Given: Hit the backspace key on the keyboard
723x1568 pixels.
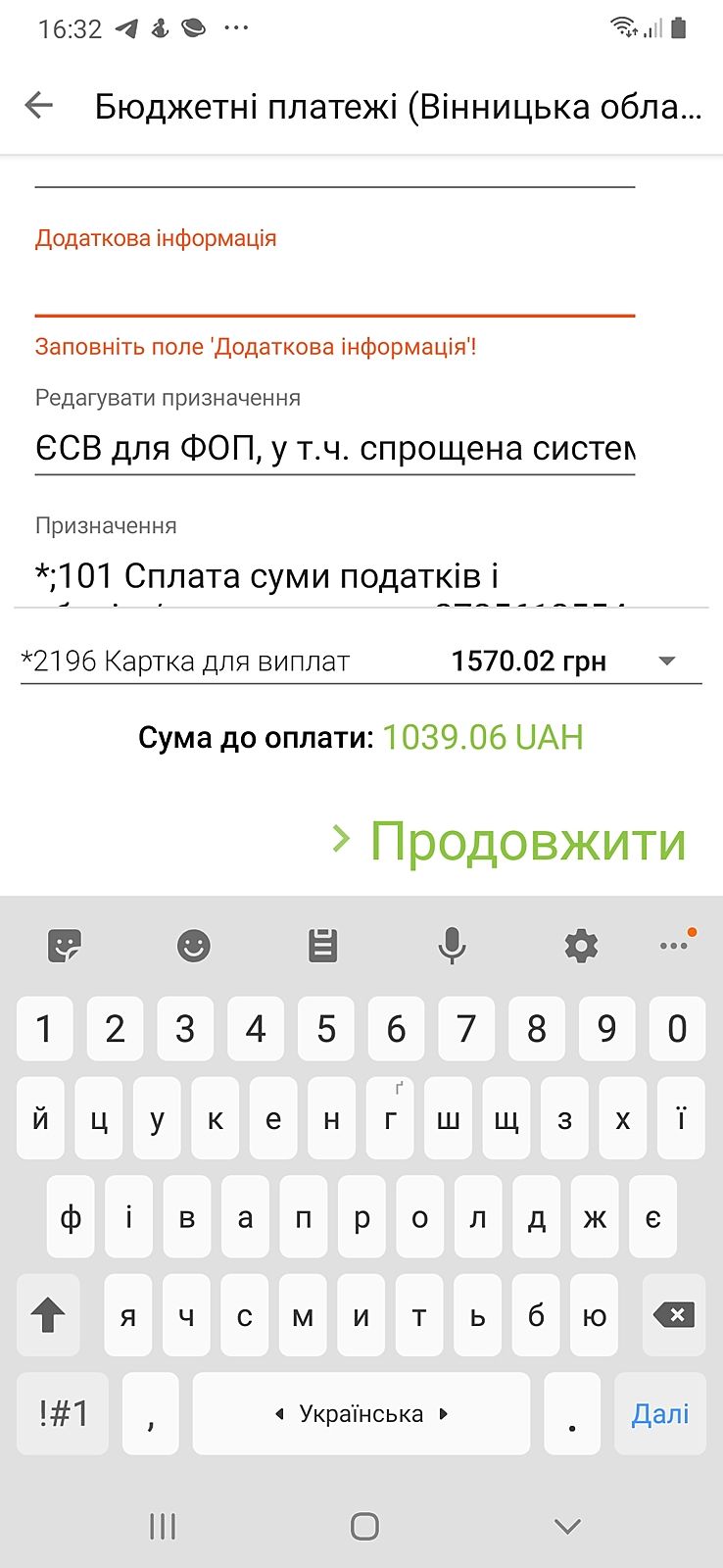Looking at the screenshot, I should click(x=674, y=1315).
